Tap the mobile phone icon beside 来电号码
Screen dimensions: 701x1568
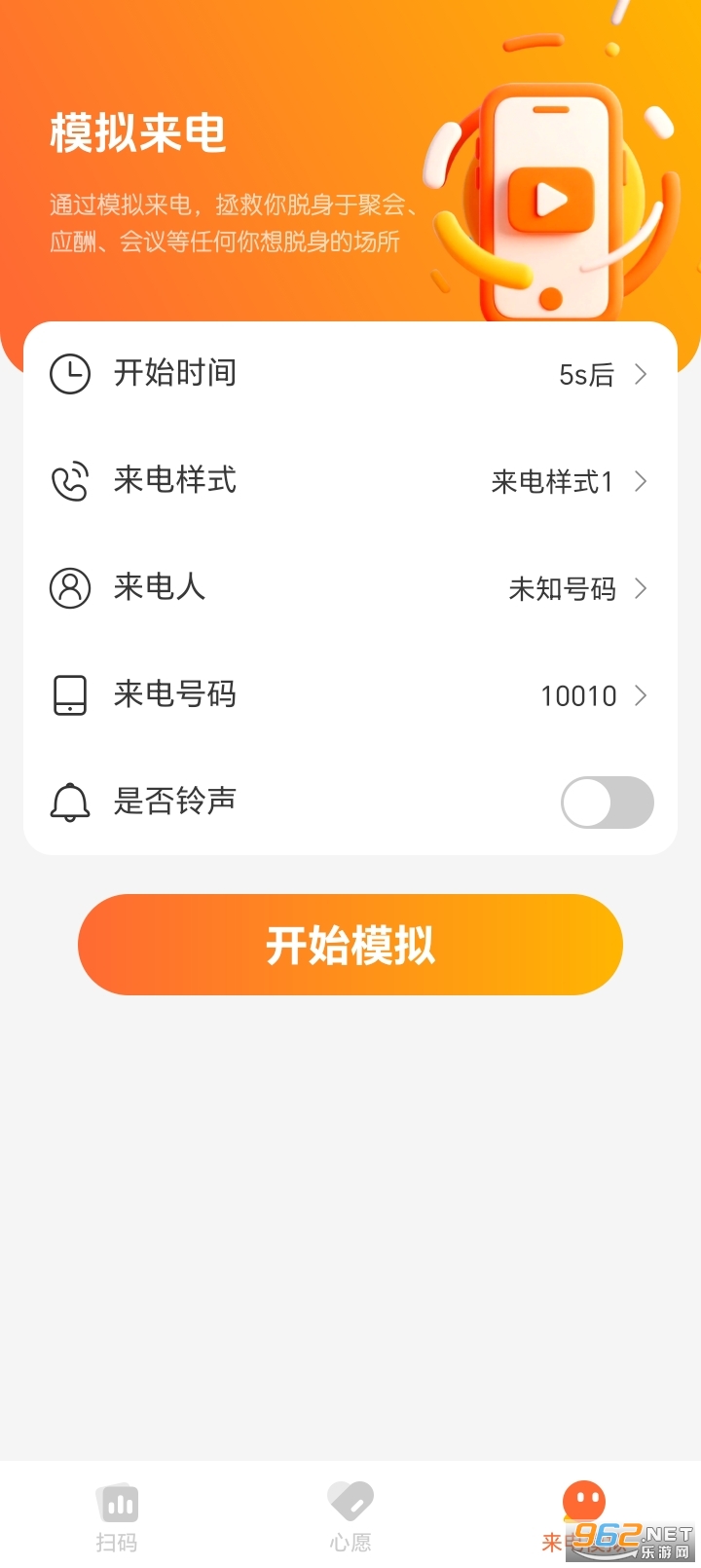pos(68,694)
